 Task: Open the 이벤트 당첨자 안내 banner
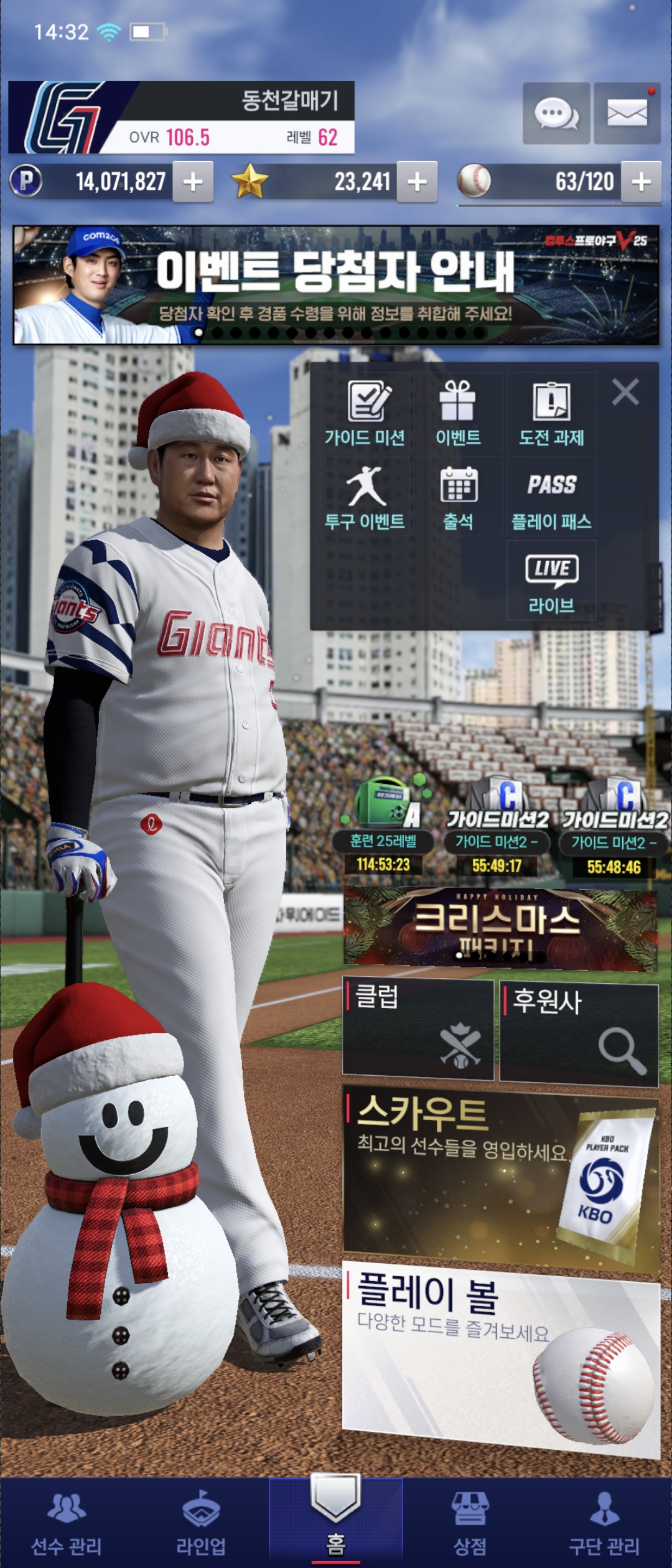pos(336,285)
